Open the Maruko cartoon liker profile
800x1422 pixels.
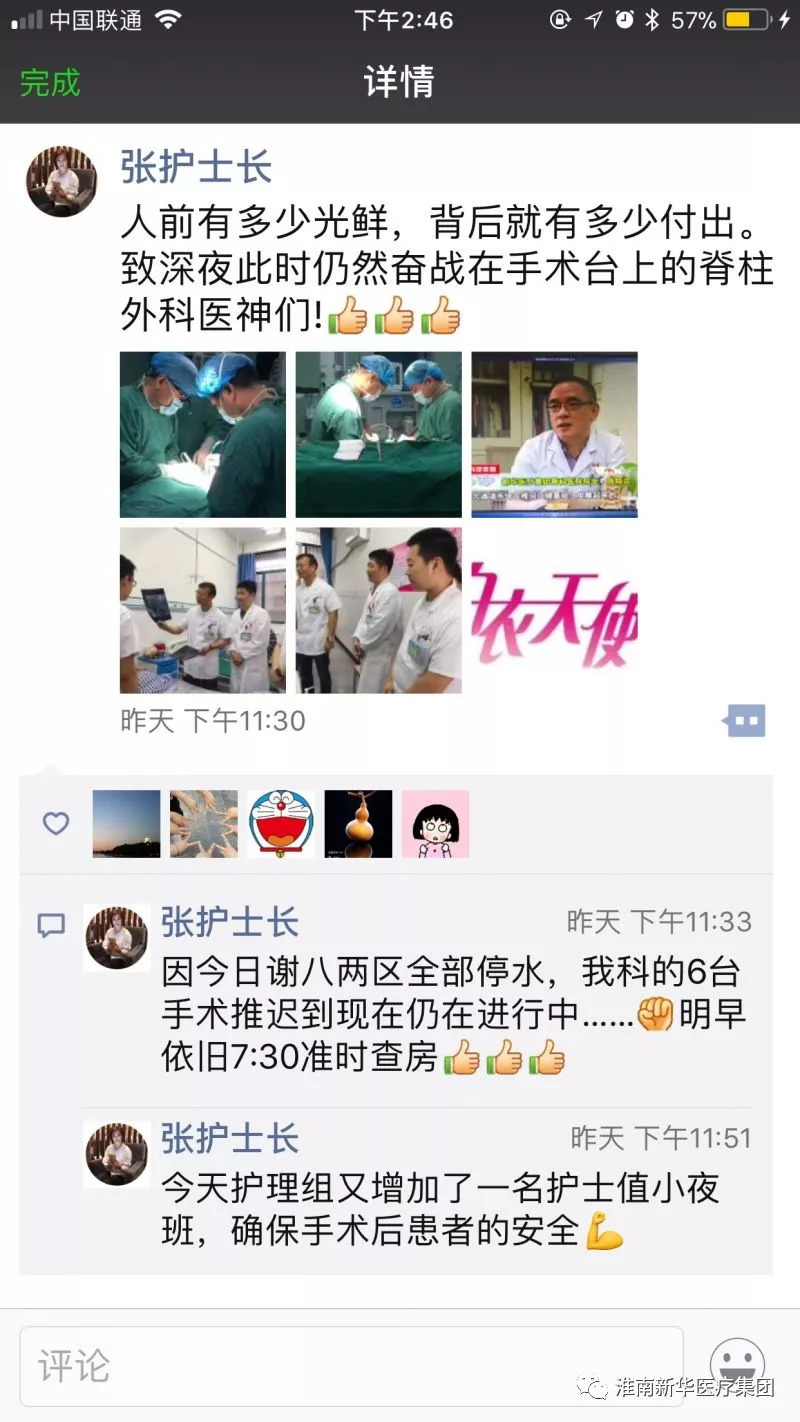pos(436,823)
